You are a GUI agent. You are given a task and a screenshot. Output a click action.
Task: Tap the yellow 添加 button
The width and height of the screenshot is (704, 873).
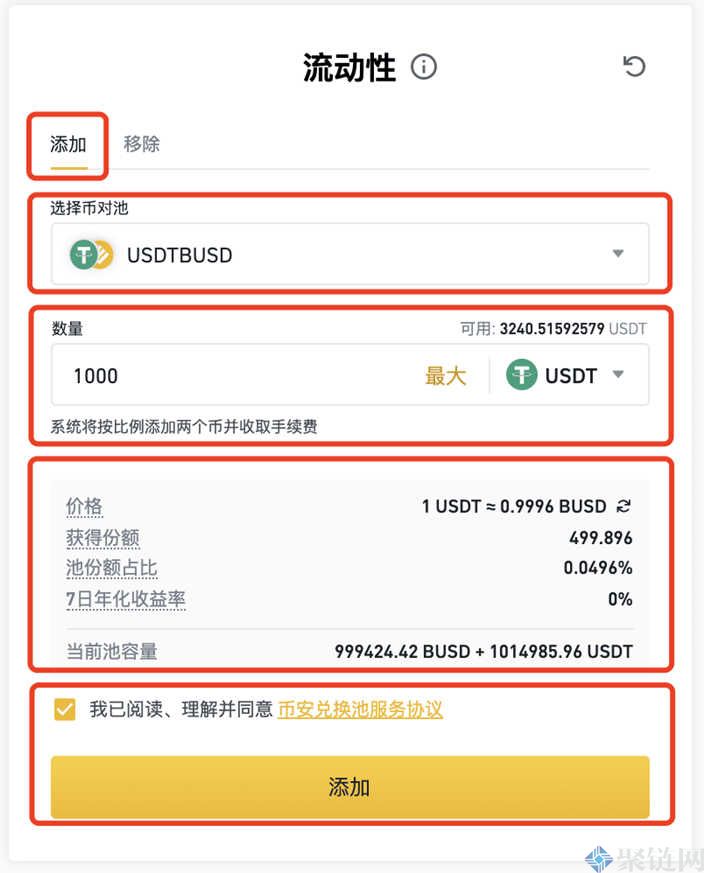[350, 787]
